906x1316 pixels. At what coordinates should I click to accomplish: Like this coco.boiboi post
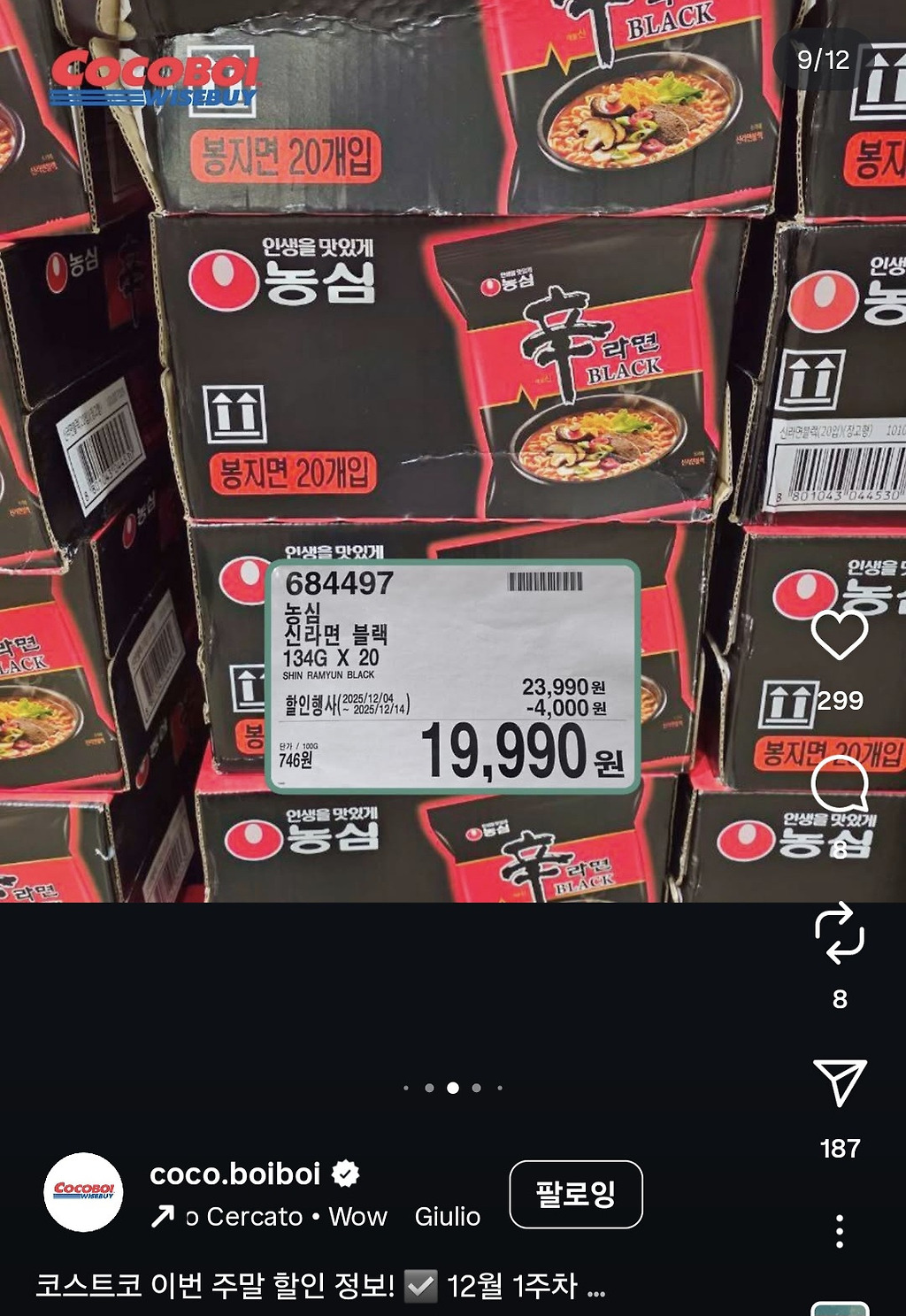839,635
